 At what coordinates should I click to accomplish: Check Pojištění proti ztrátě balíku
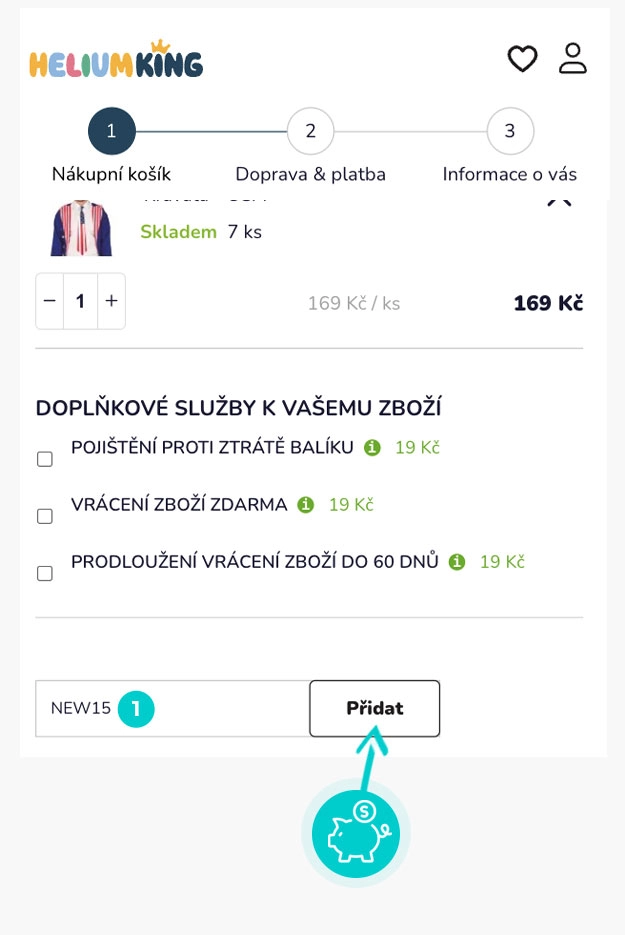pos(45,459)
